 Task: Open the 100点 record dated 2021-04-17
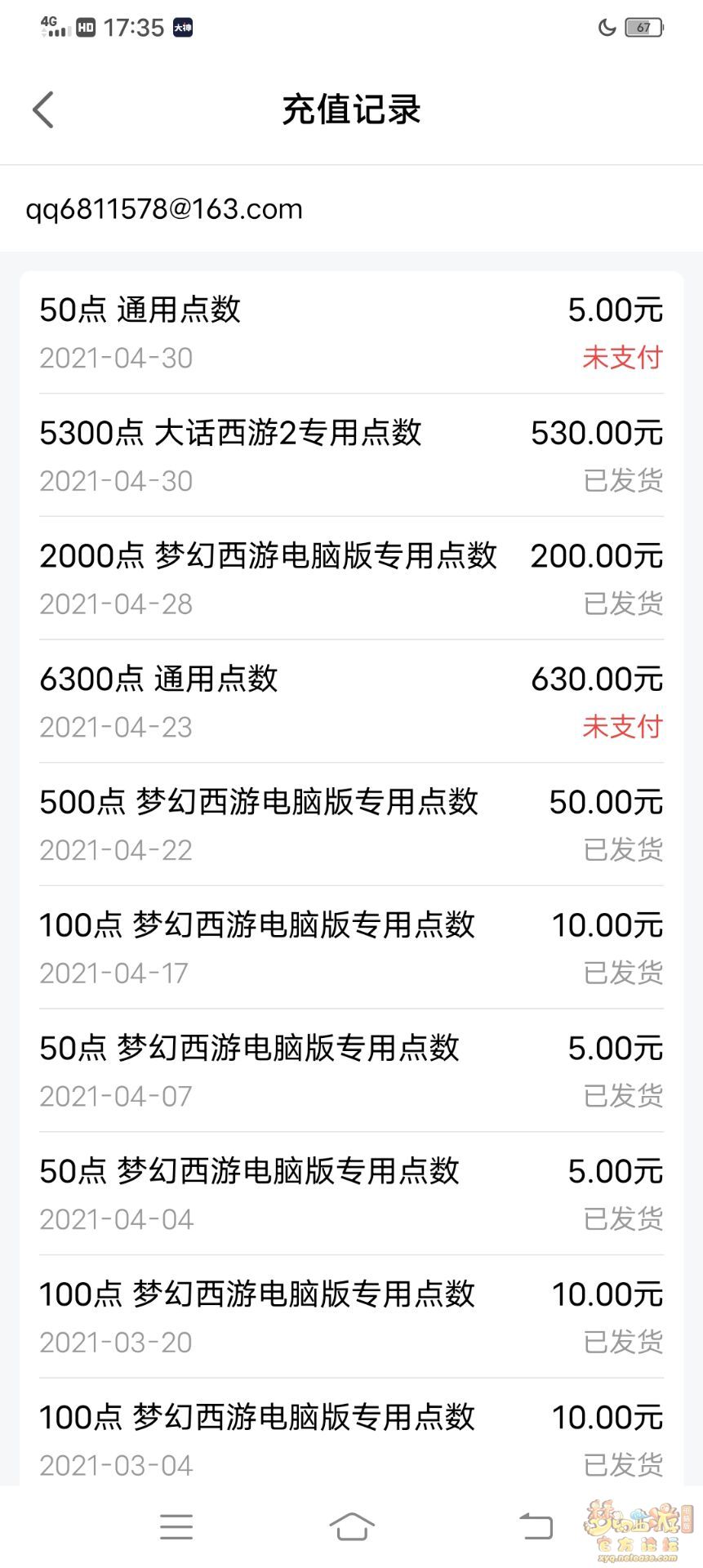[x=351, y=947]
